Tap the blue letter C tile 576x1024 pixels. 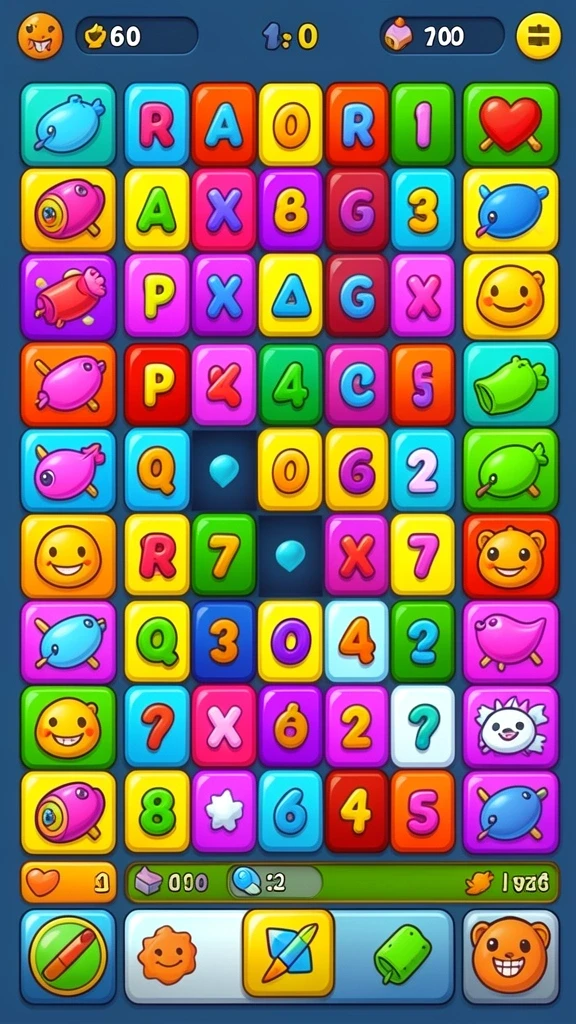point(357,385)
